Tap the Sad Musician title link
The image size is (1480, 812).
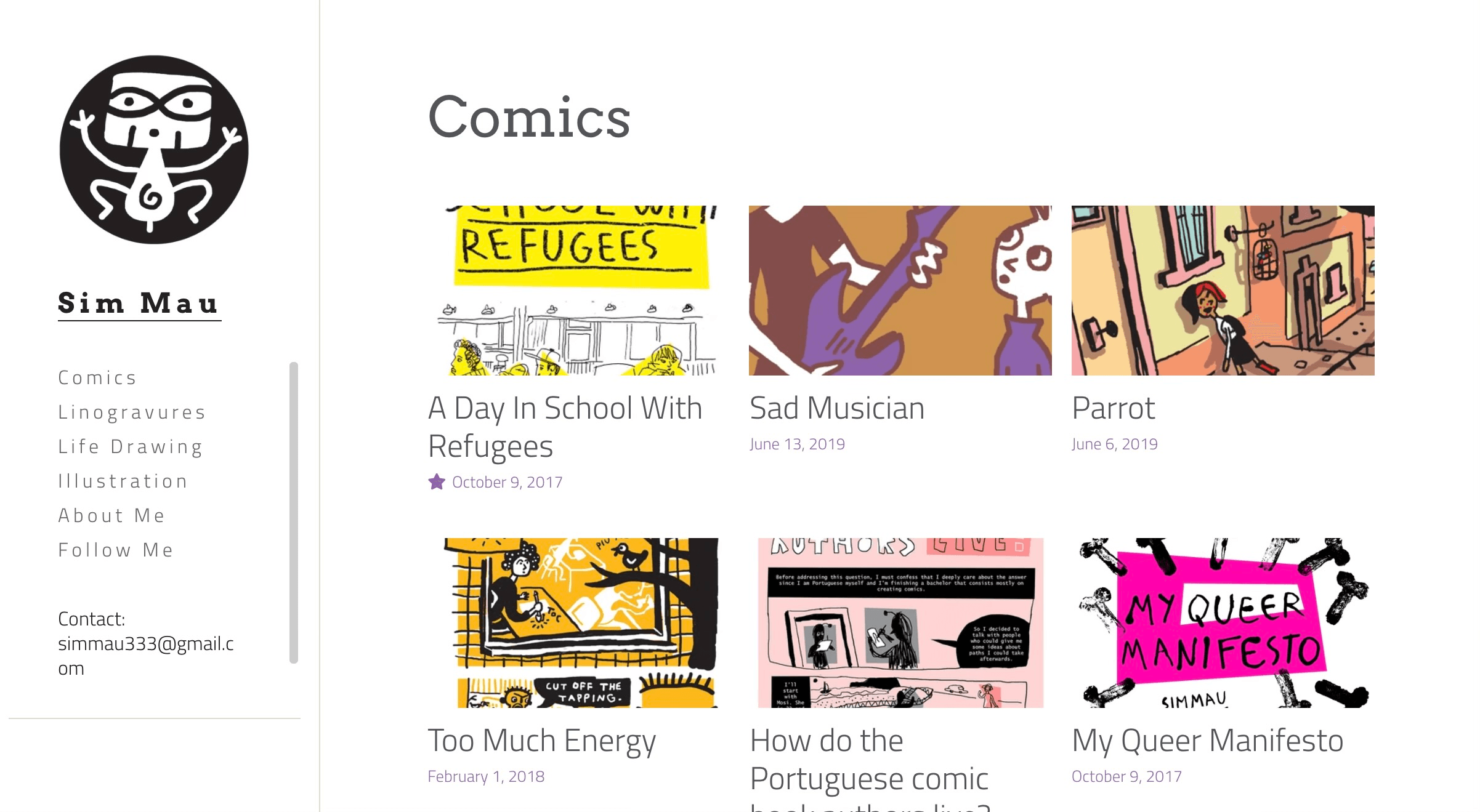[837, 408]
